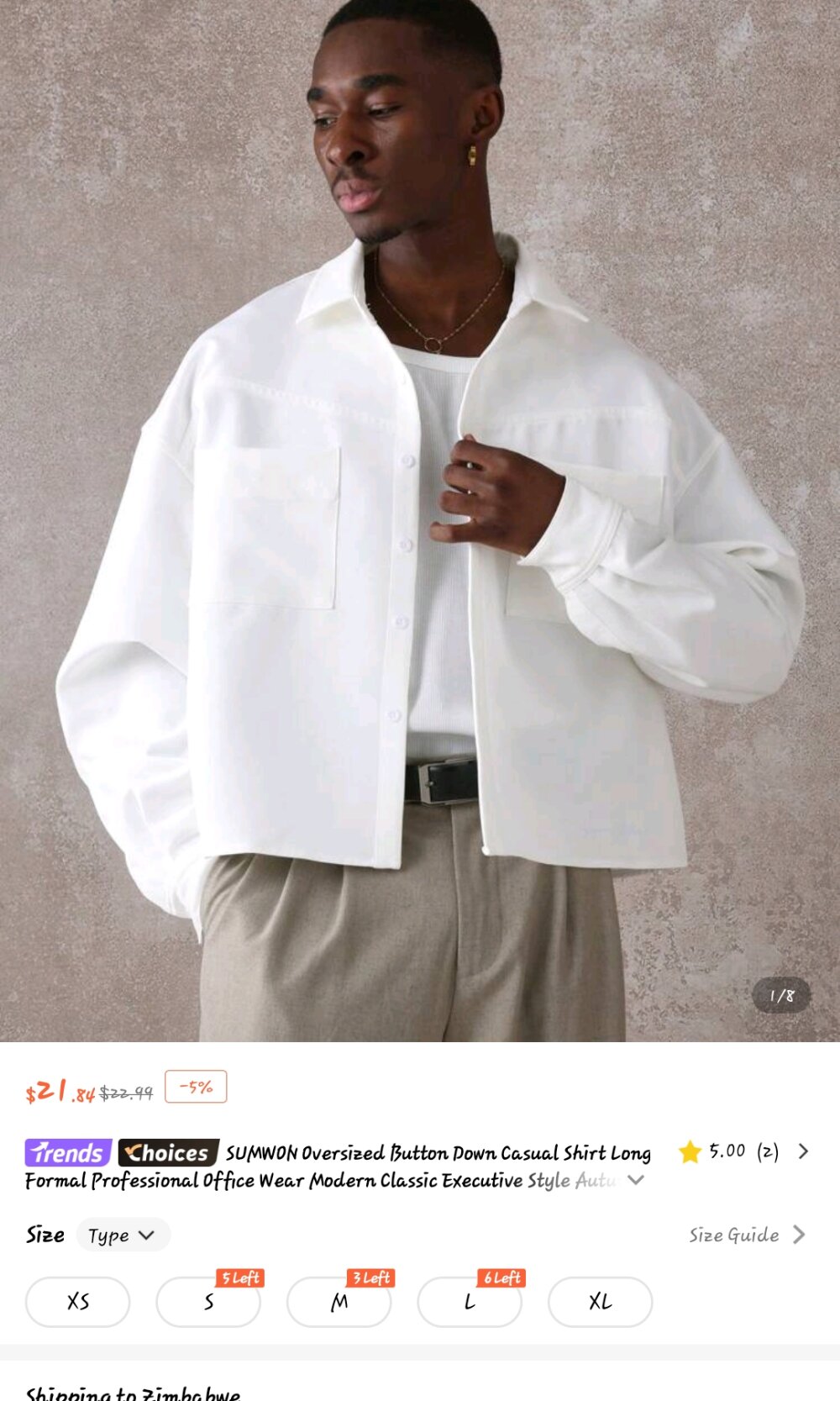This screenshot has width=840, height=1401.
Task: Expand the full product title
Action: click(x=636, y=1180)
